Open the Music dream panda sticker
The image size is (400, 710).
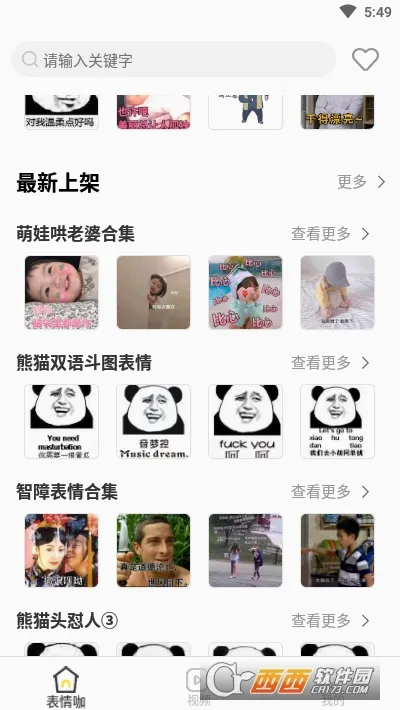pyautogui.click(x=154, y=421)
